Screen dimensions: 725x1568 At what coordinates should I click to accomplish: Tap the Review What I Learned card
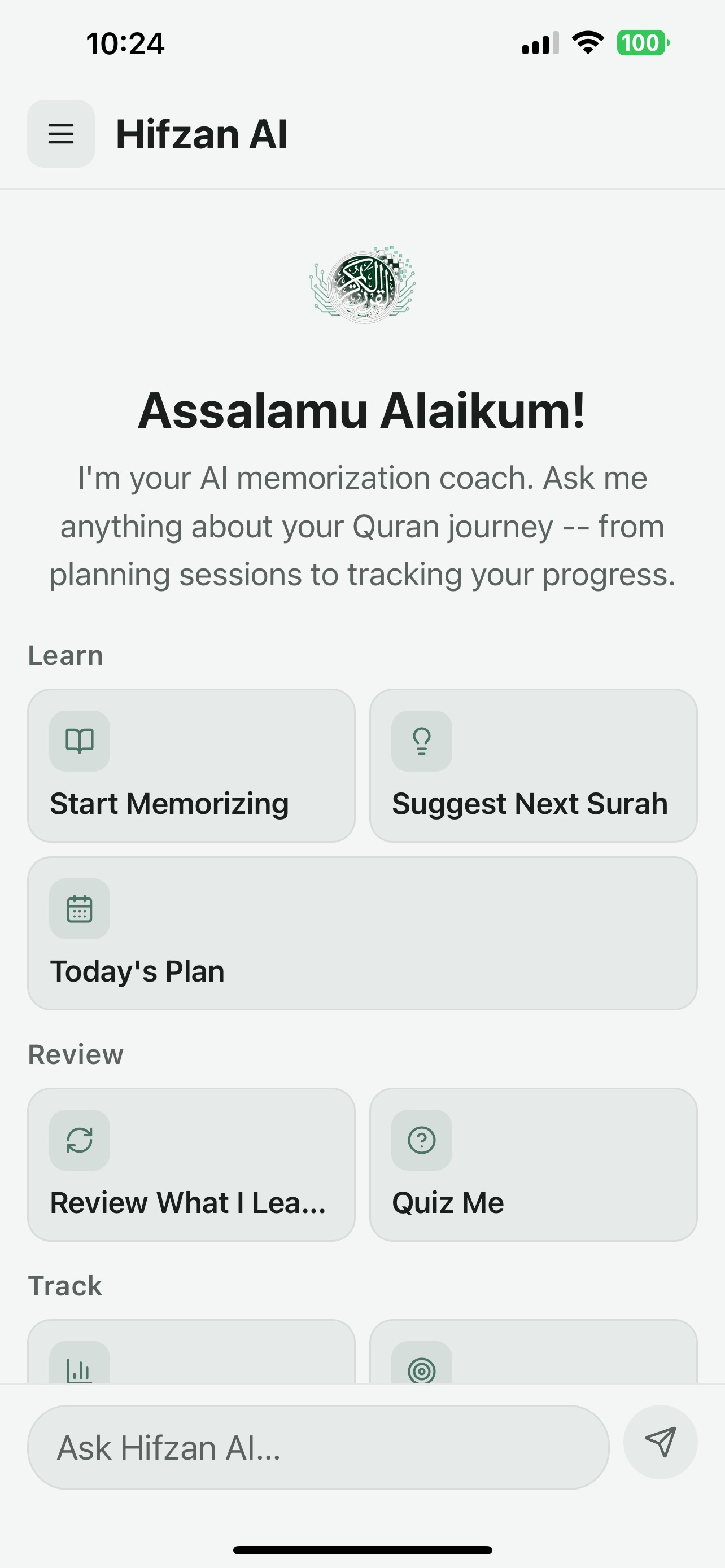(x=191, y=1164)
